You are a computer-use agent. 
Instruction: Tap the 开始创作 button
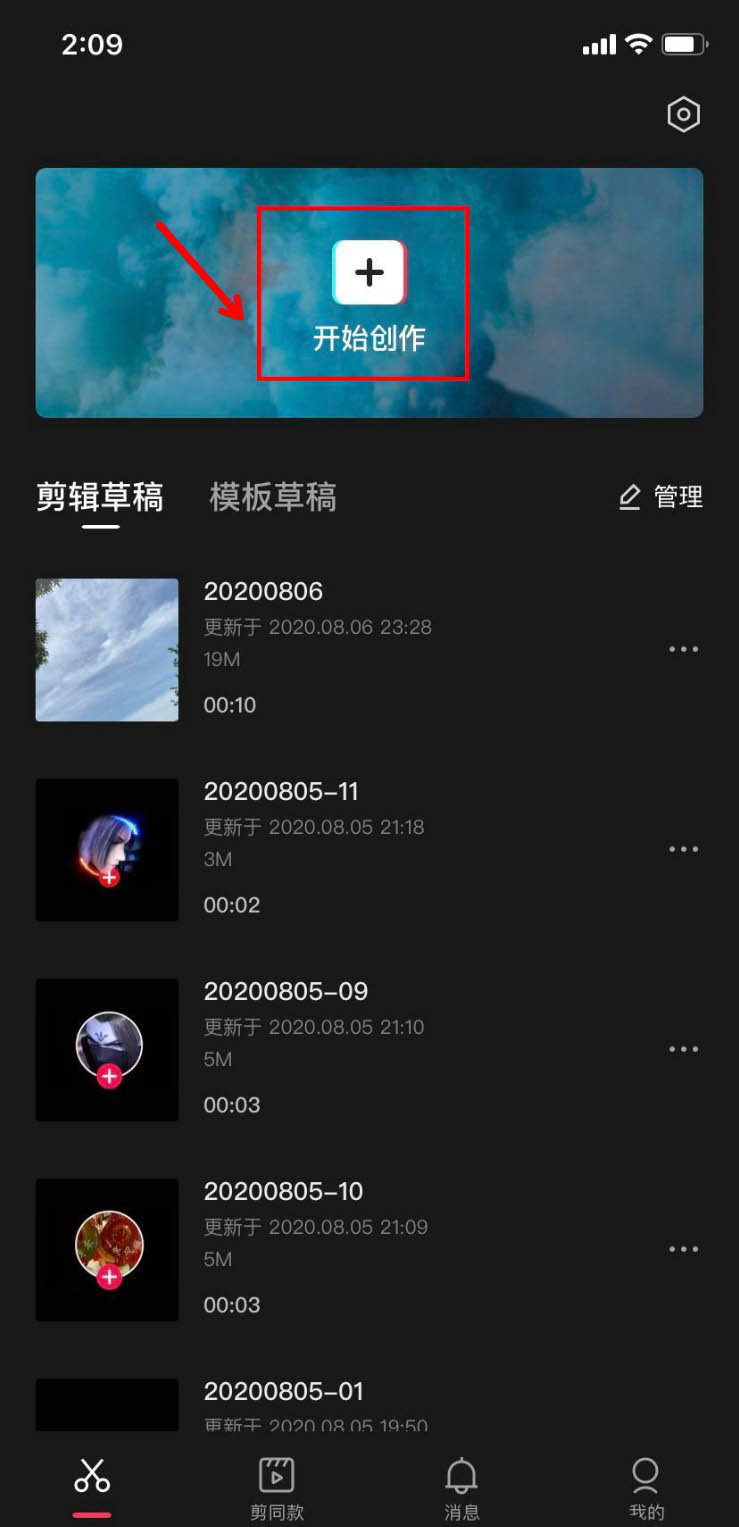tap(369, 339)
